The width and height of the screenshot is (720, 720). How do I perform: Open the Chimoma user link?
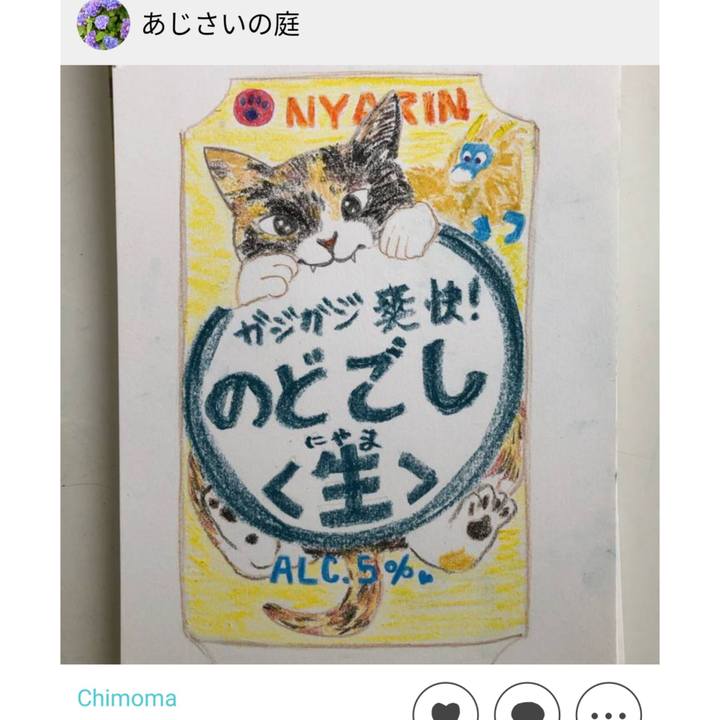127,698
